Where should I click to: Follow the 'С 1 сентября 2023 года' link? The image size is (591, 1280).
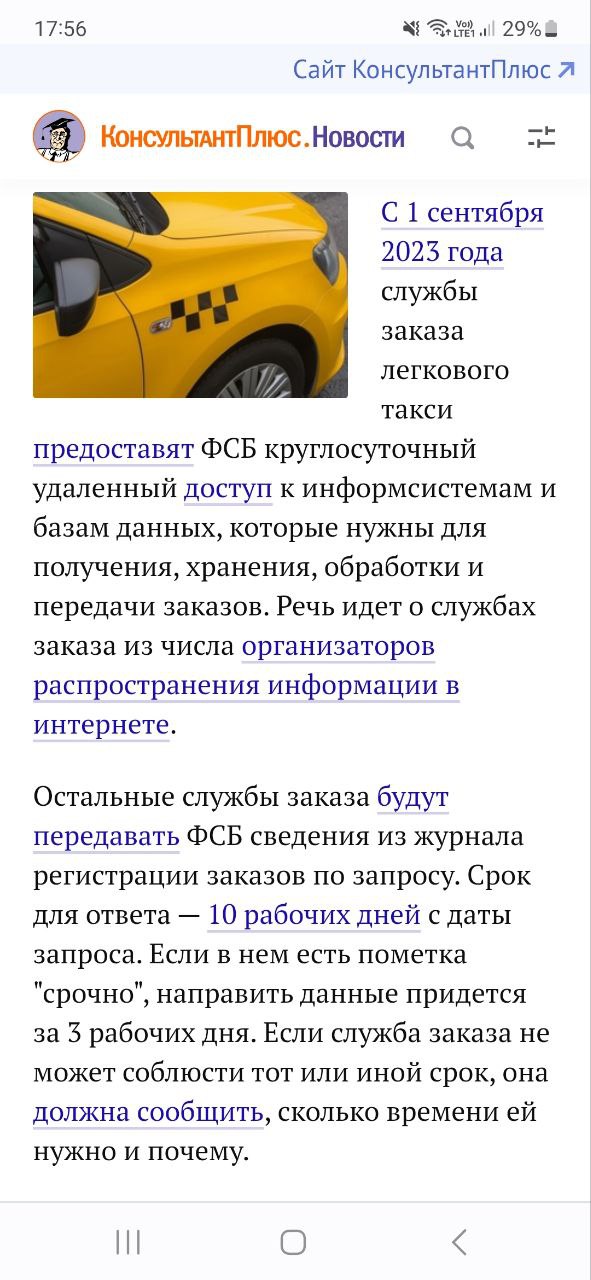pos(462,232)
